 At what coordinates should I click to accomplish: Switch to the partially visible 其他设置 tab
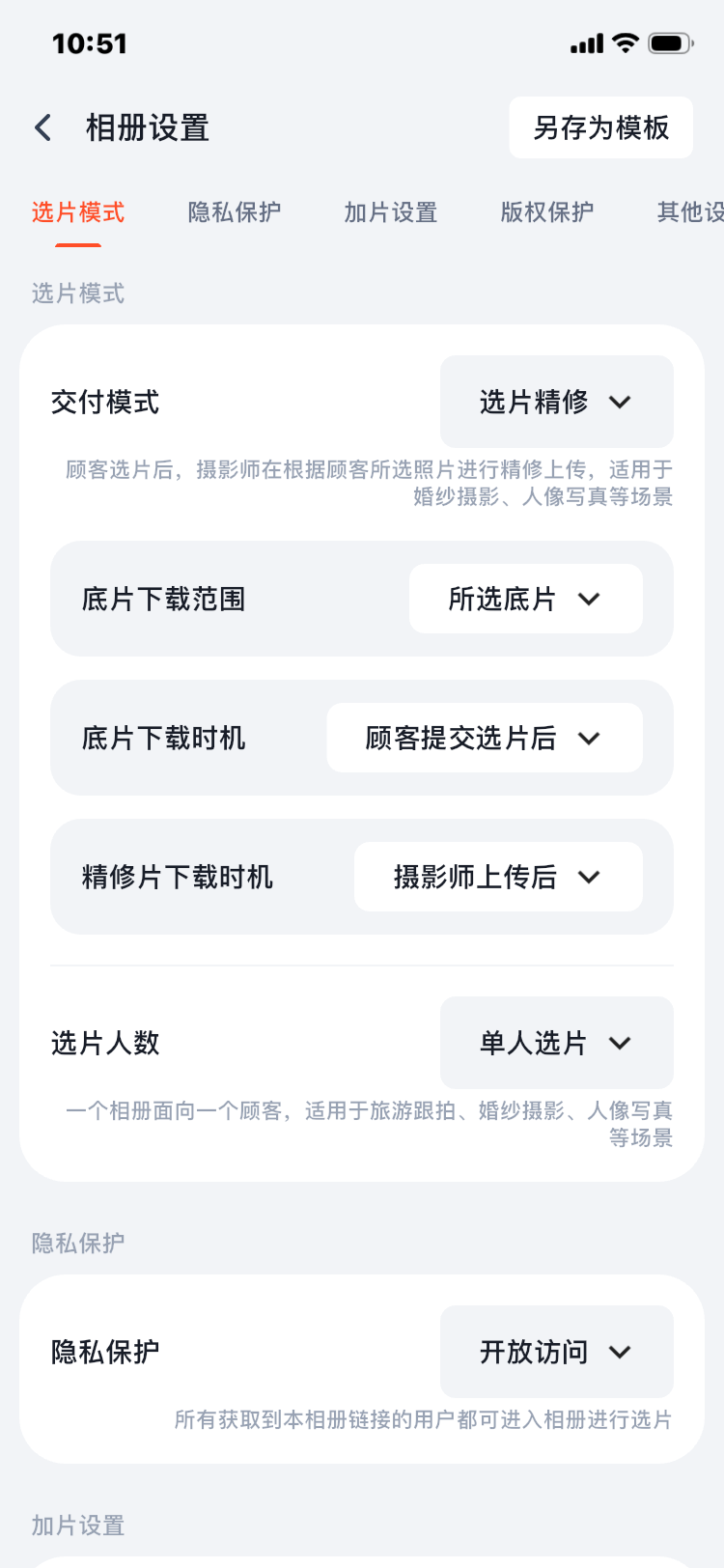click(x=689, y=212)
